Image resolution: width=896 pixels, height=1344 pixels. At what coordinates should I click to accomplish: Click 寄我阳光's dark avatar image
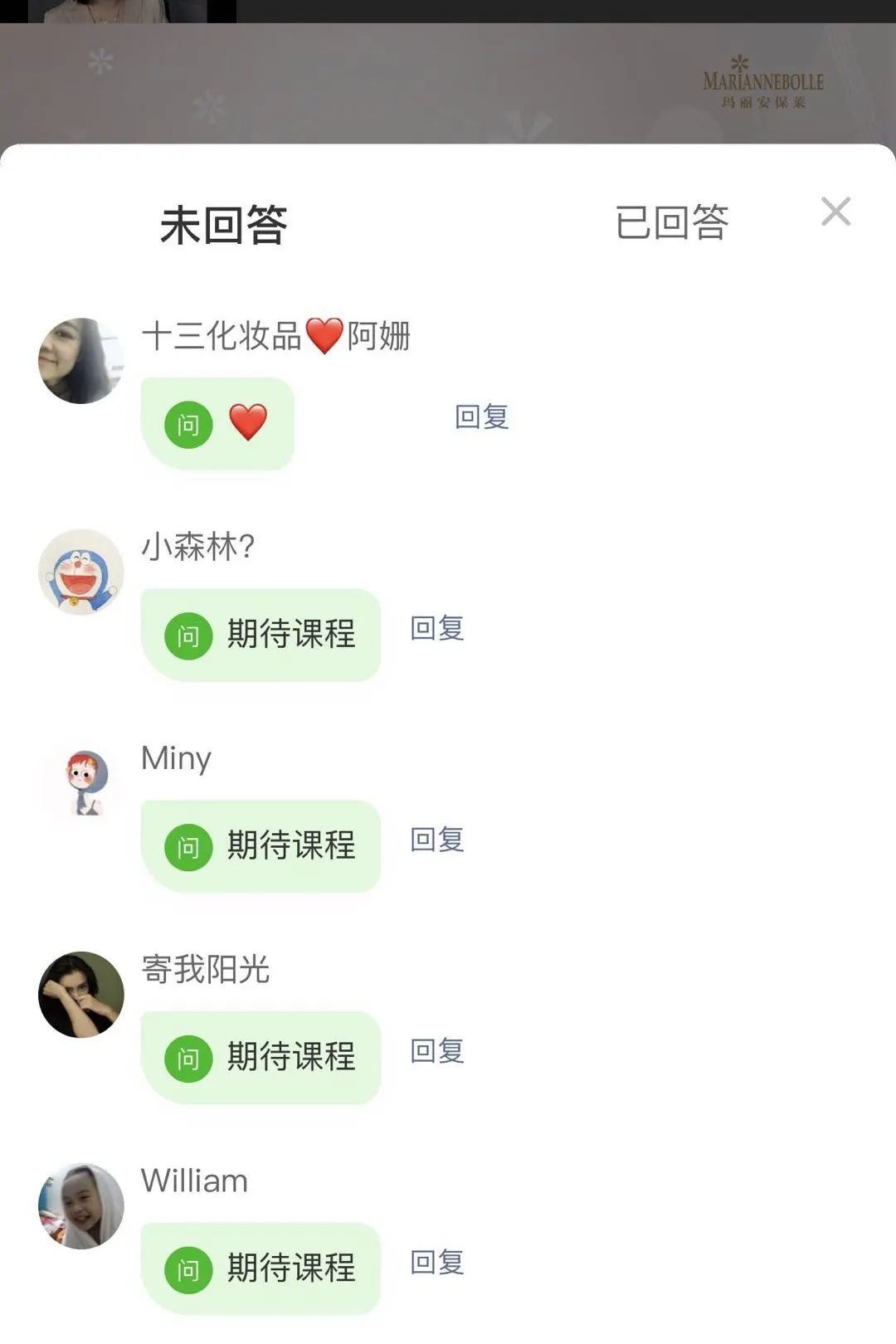tap(80, 996)
